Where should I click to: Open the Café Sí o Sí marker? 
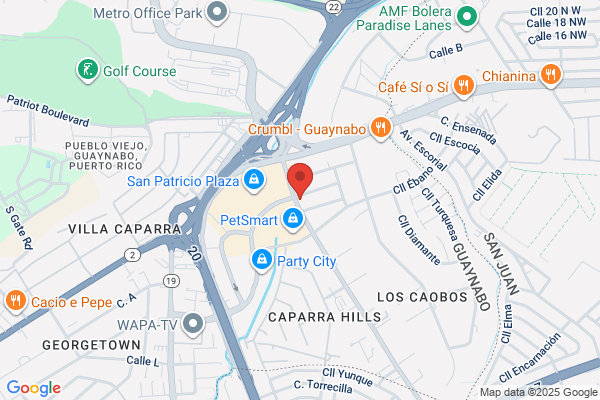(x=464, y=86)
